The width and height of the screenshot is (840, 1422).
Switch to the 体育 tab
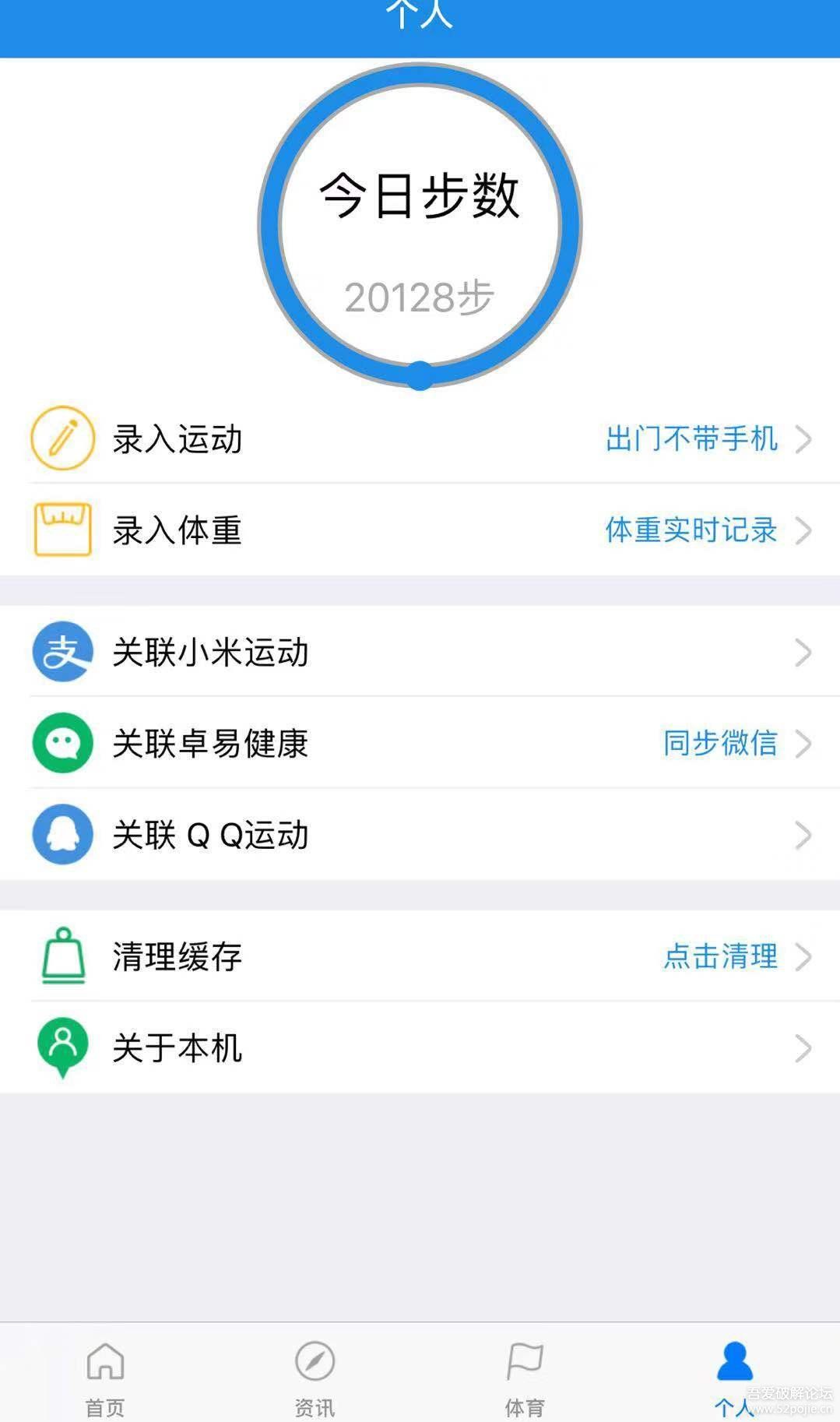[x=525, y=1378]
